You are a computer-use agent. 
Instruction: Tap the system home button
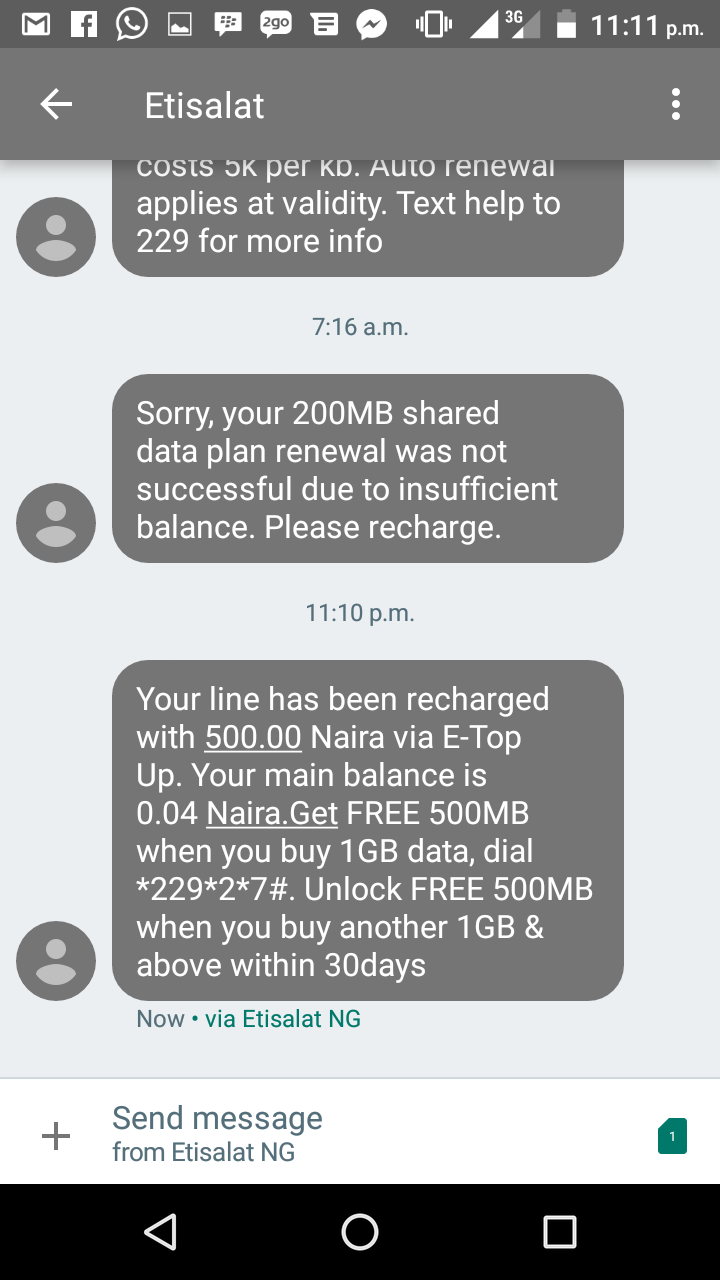click(x=360, y=1232)
